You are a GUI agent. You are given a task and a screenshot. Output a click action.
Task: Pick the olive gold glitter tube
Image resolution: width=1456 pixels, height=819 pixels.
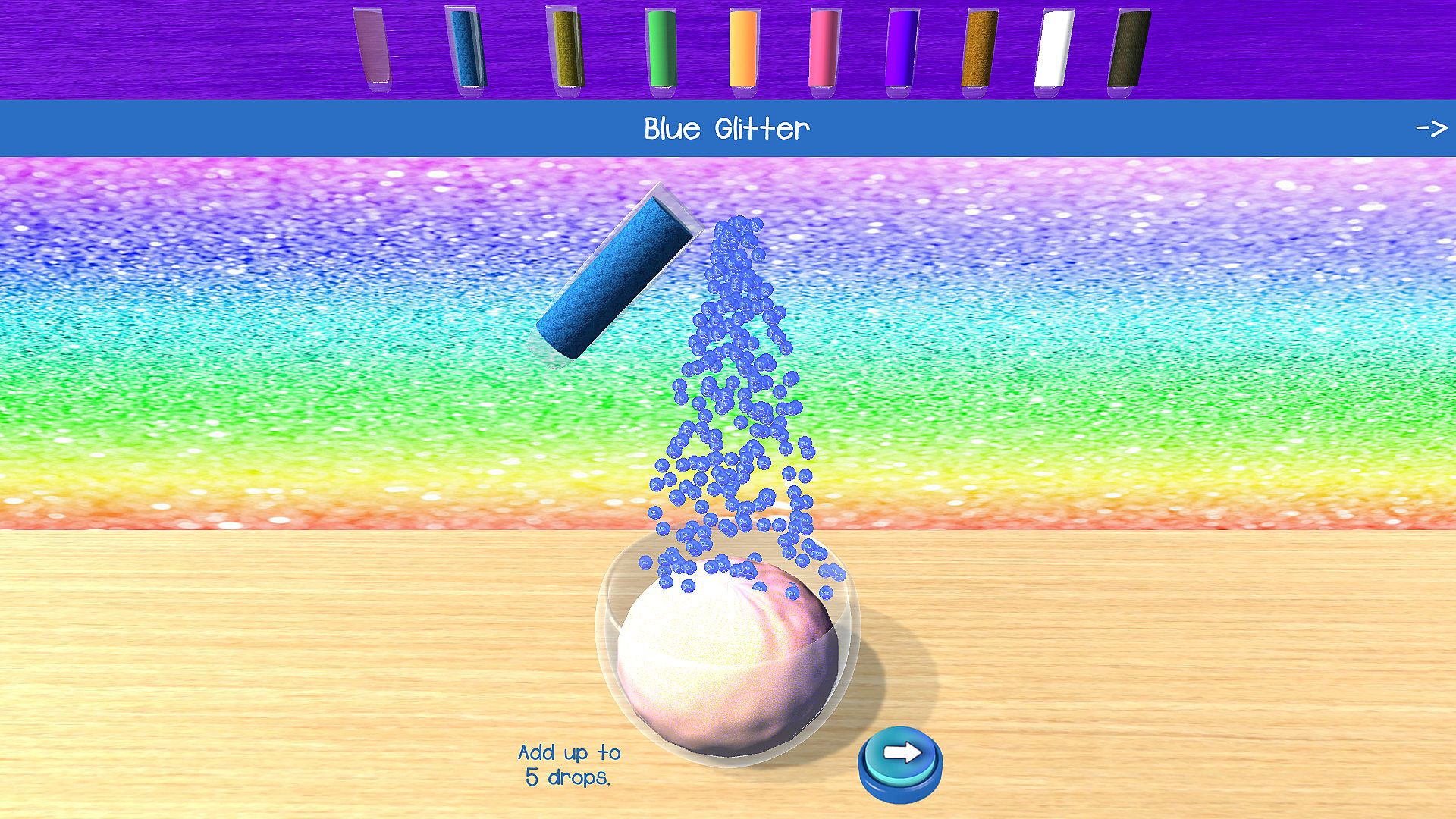[x=566, y=50]
